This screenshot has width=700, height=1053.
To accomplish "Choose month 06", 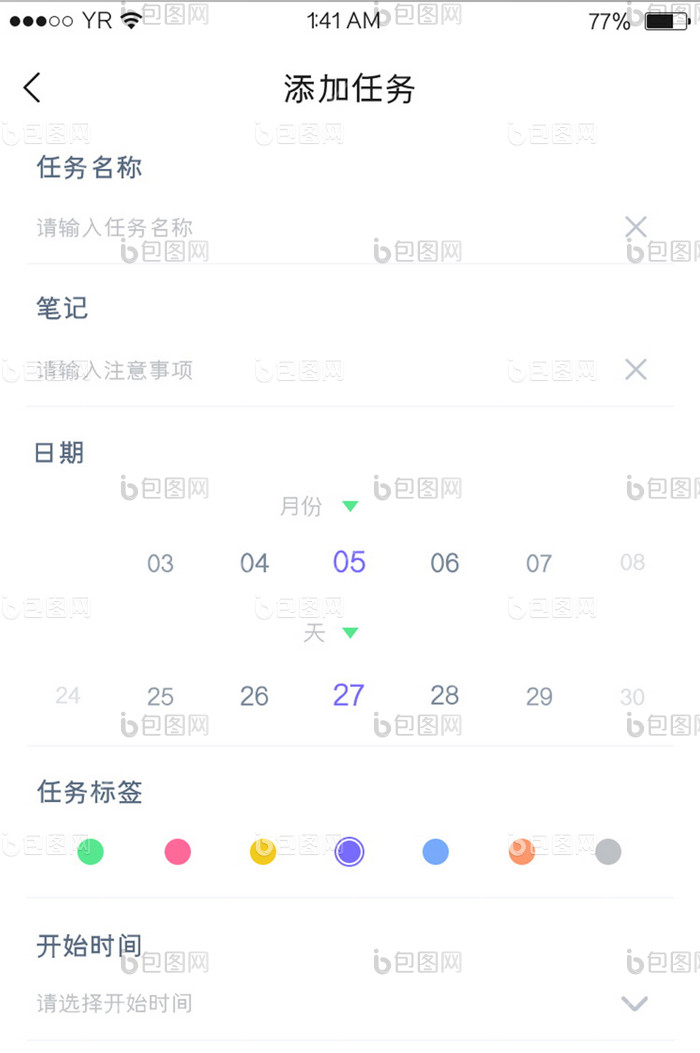I will (x=444, y=563).
